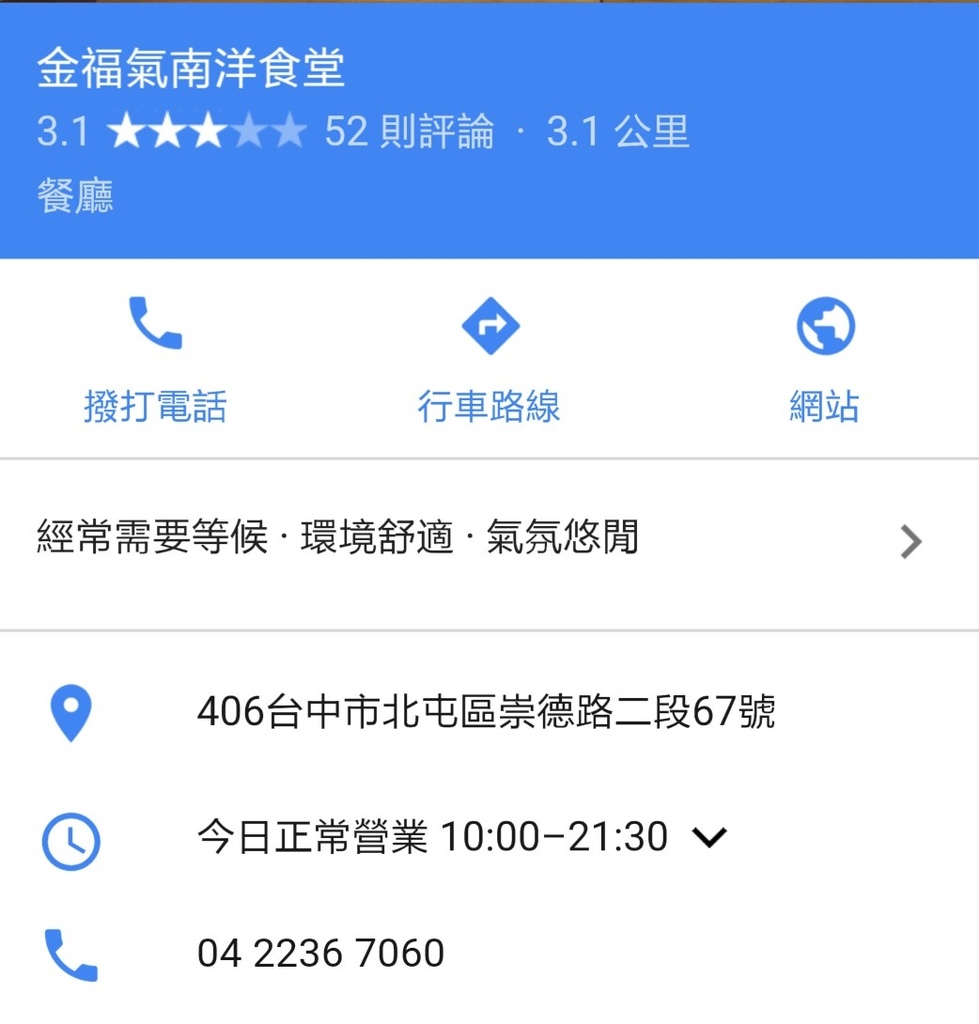Tap 網站 to open the restaurant website

[x=824, y=405]
